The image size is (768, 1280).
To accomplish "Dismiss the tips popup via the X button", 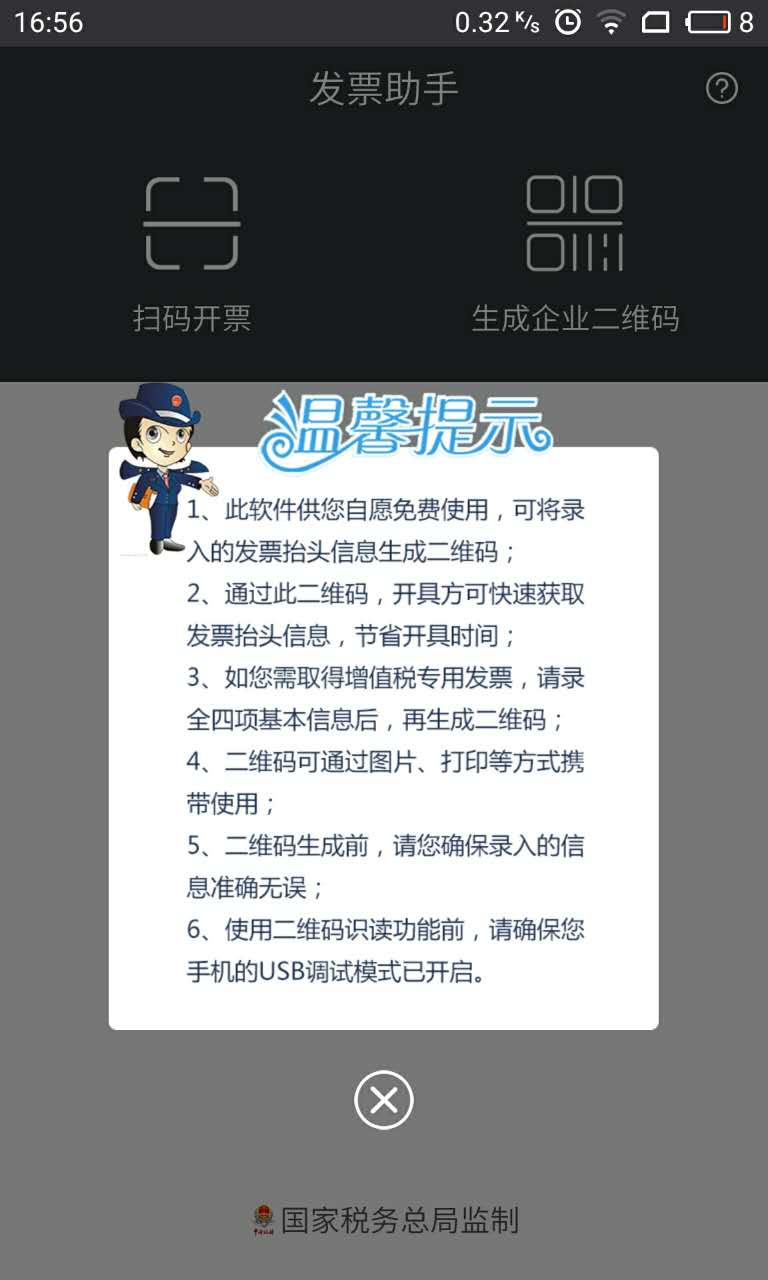I will click(x=383, y=1100).
